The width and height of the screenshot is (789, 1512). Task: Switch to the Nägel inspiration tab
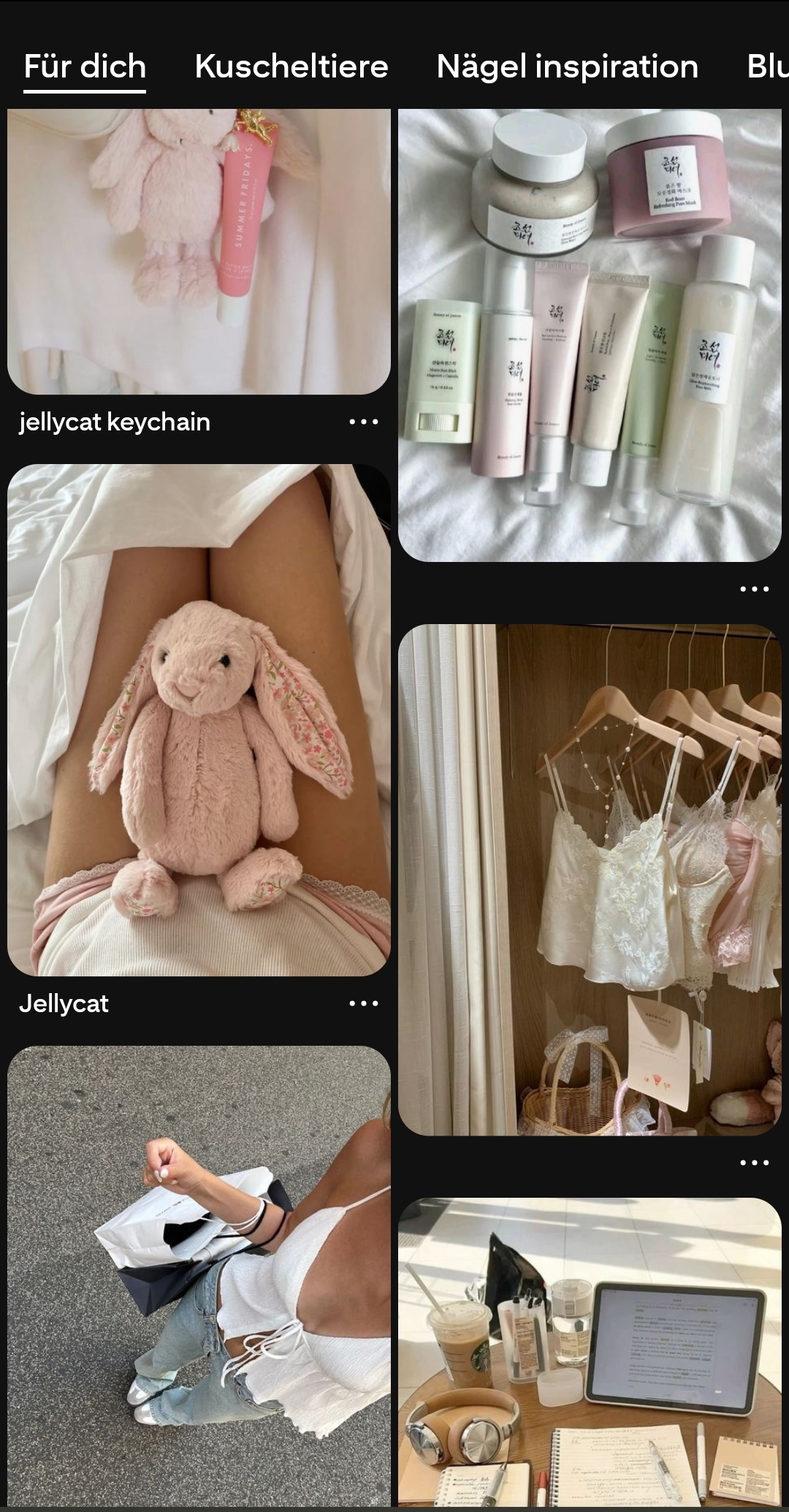567,67
